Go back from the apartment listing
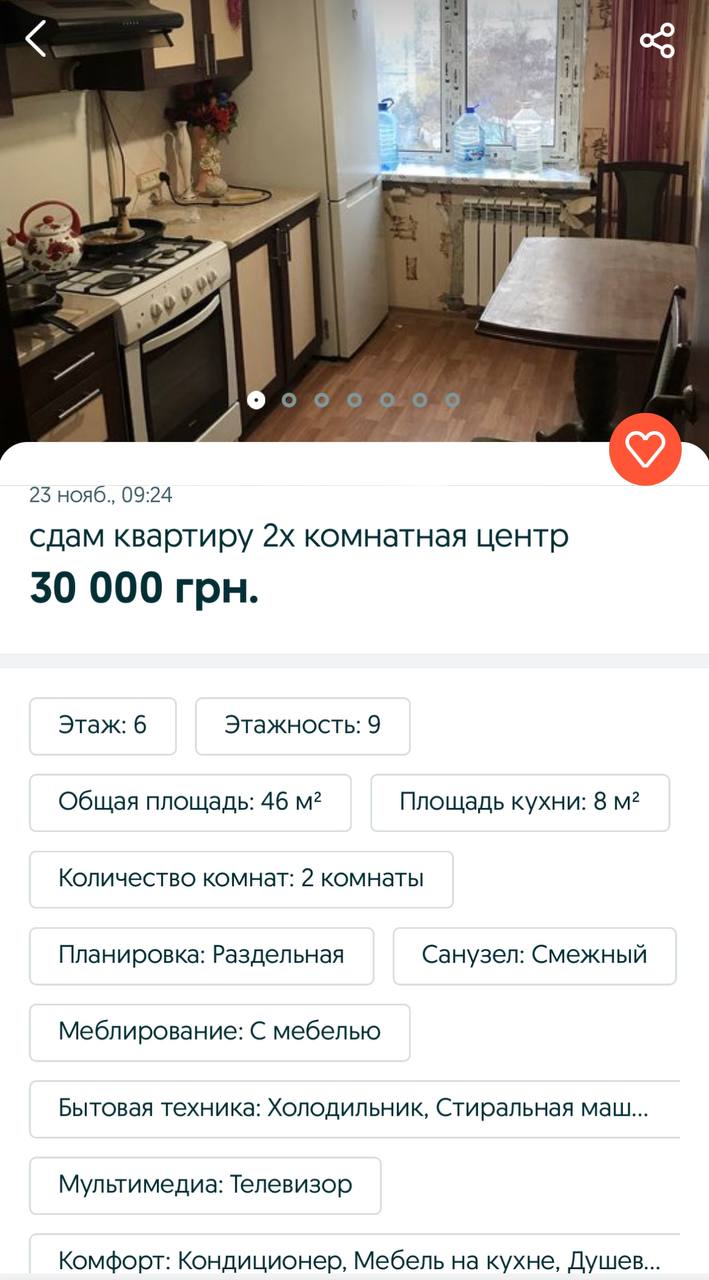This screenshot has height=1280, width=709. pos(37,39)
